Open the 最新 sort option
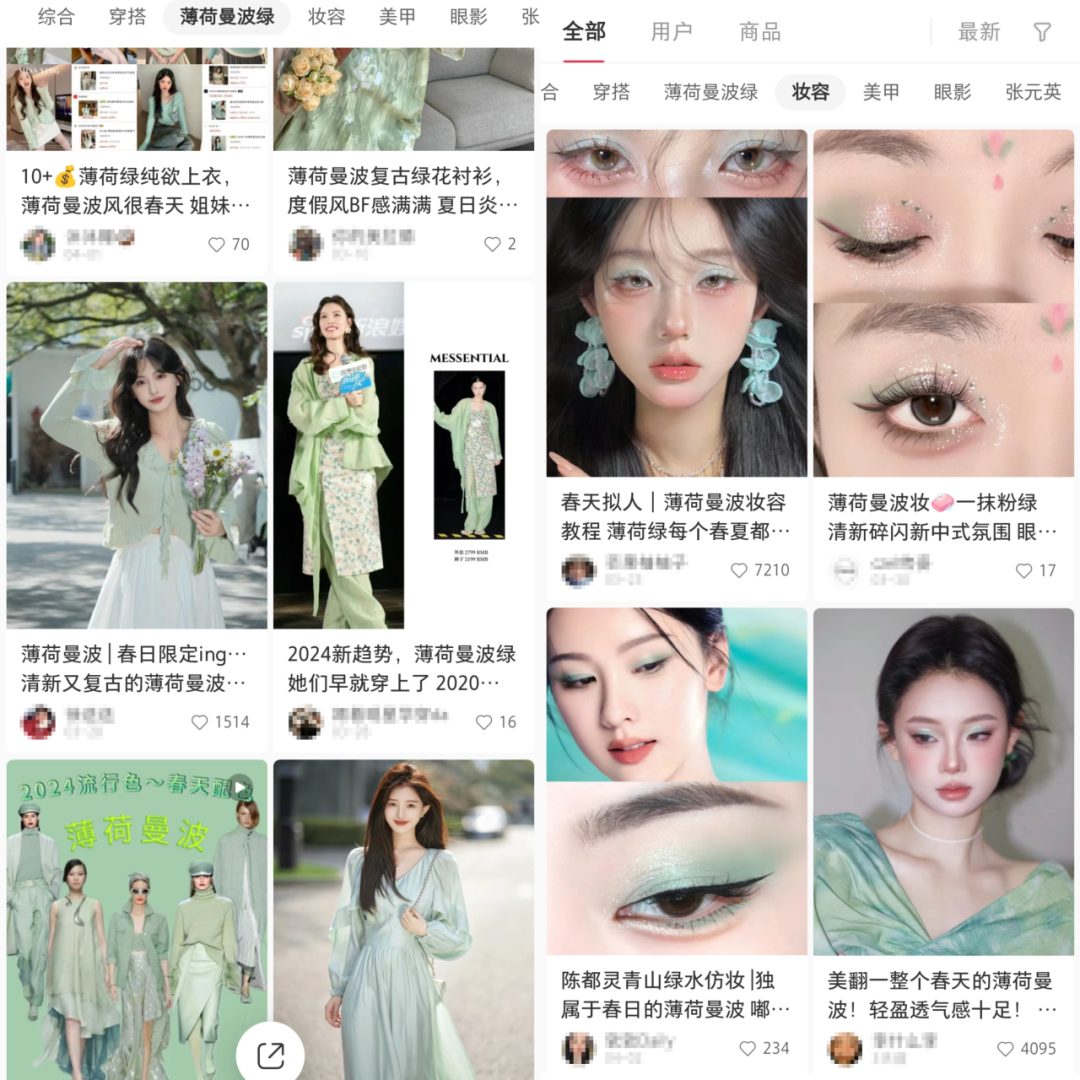 coord(978,32)
